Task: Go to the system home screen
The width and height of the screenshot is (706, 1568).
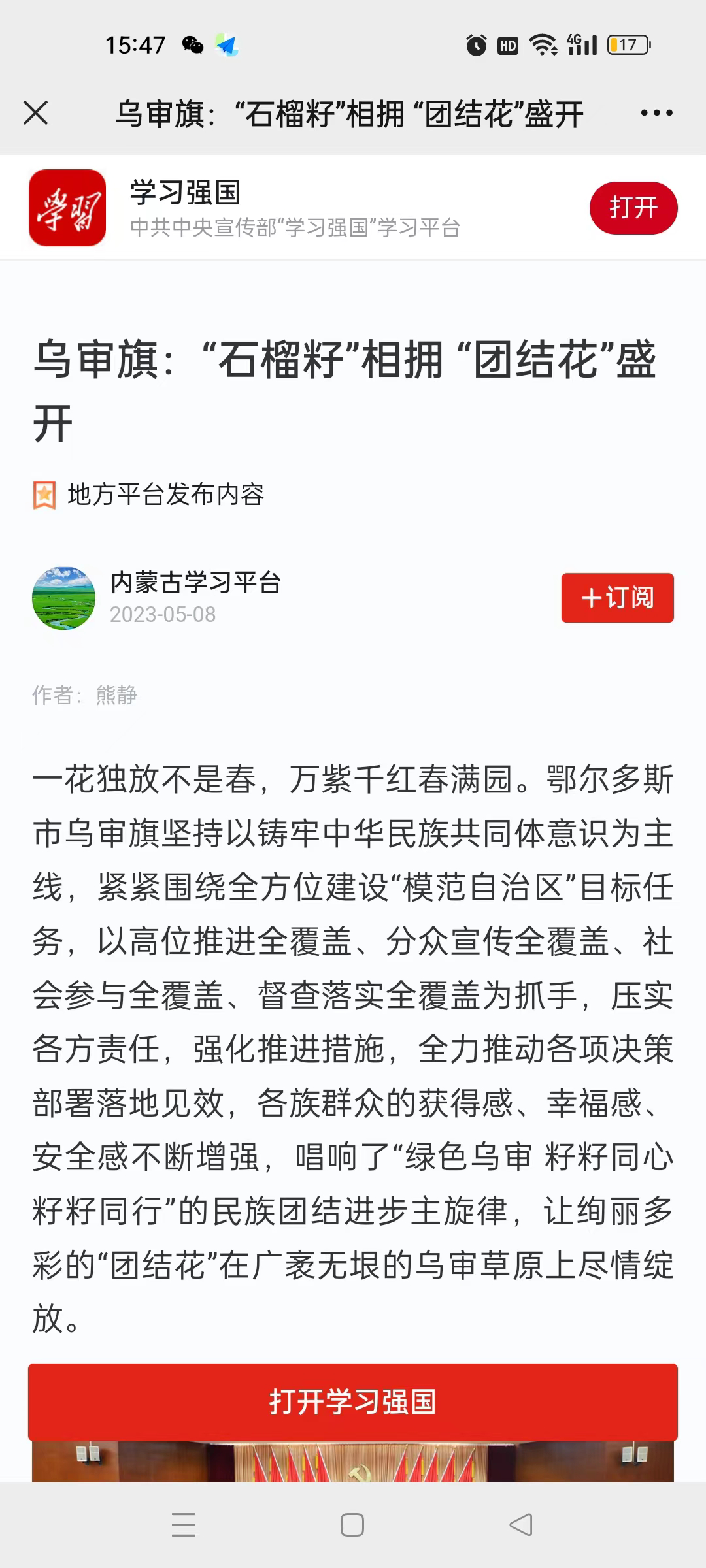Action: (352, 1525)
